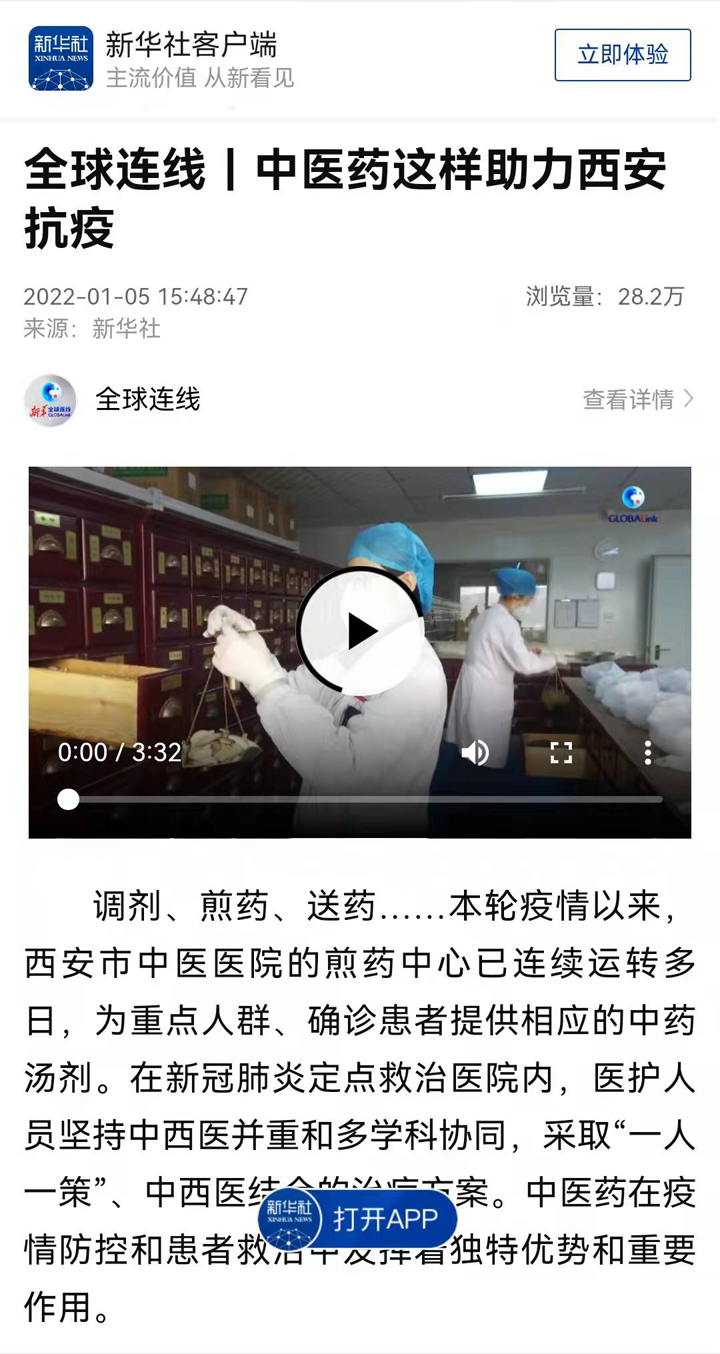Viewport: 720px width, 1354px height.
Task: Tap the 立即体验 button
Action: pyautogui.click(x=622, y=55)
